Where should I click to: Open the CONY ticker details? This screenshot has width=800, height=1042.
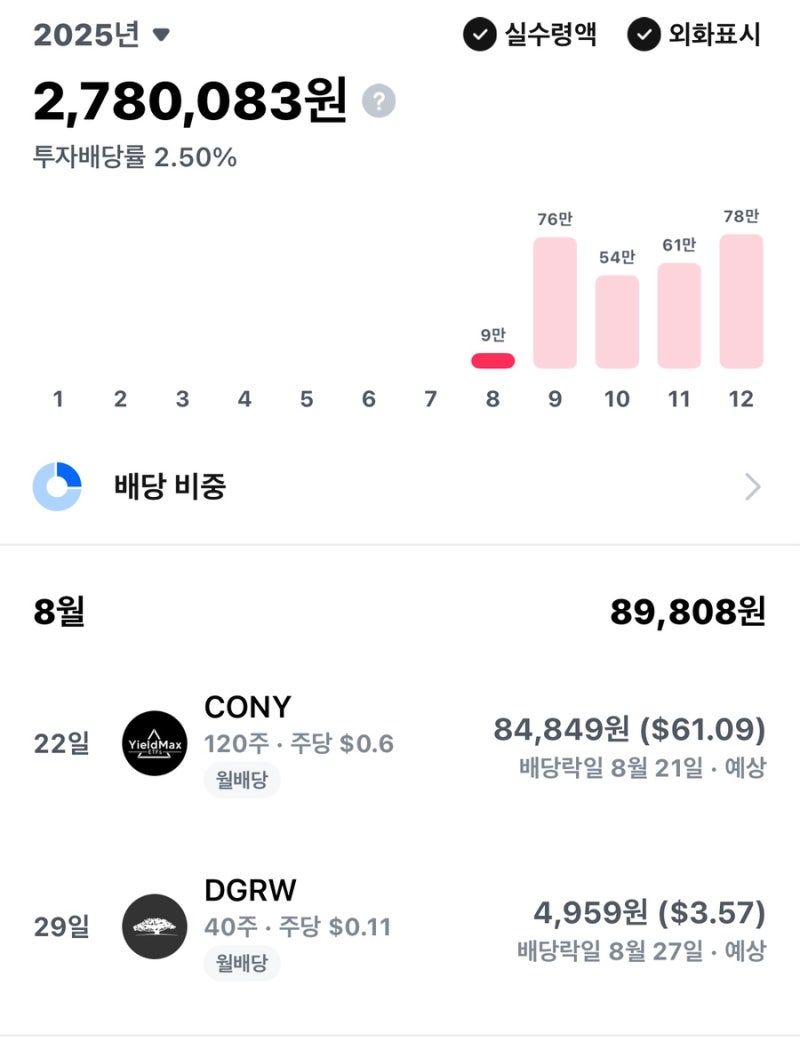pos(248,707)
